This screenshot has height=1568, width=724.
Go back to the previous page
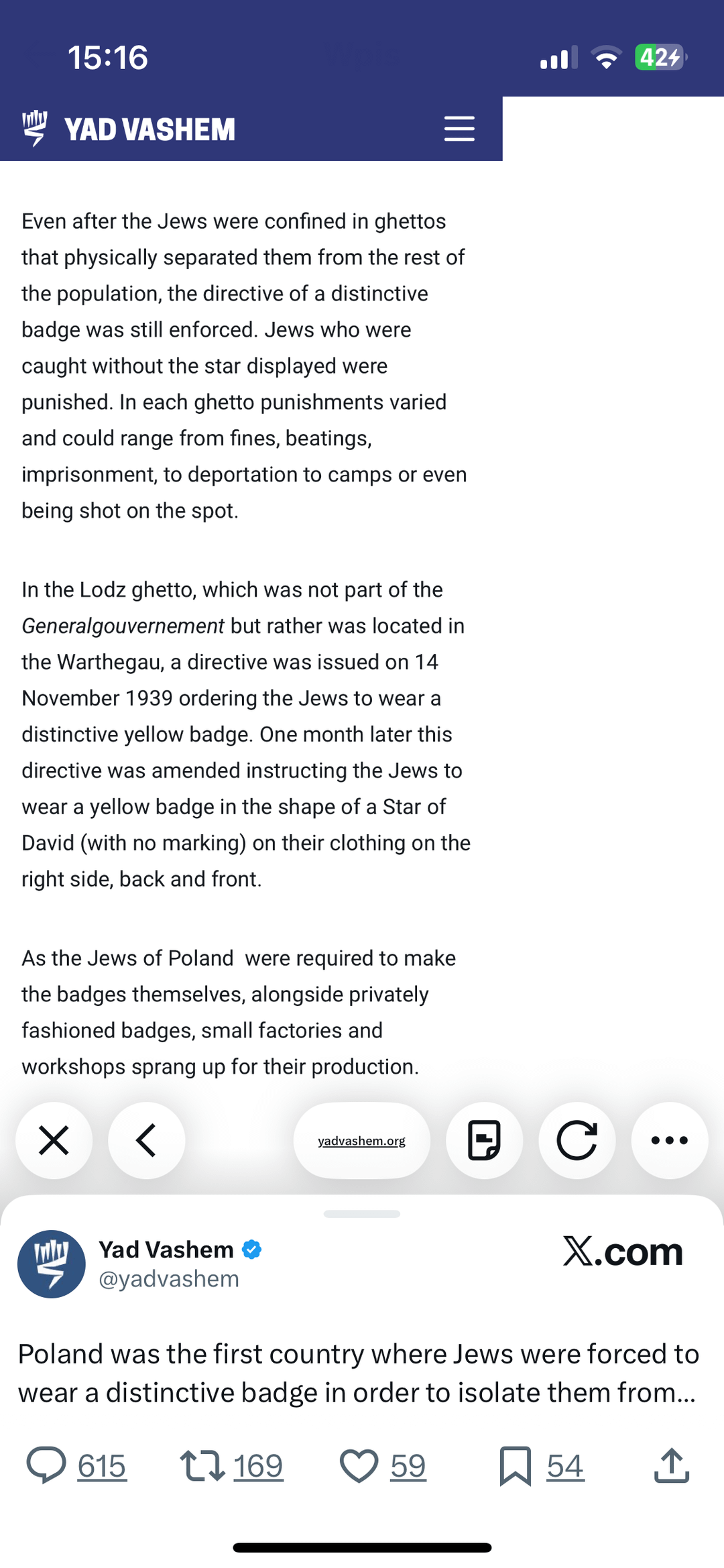tap(146, 1140)
